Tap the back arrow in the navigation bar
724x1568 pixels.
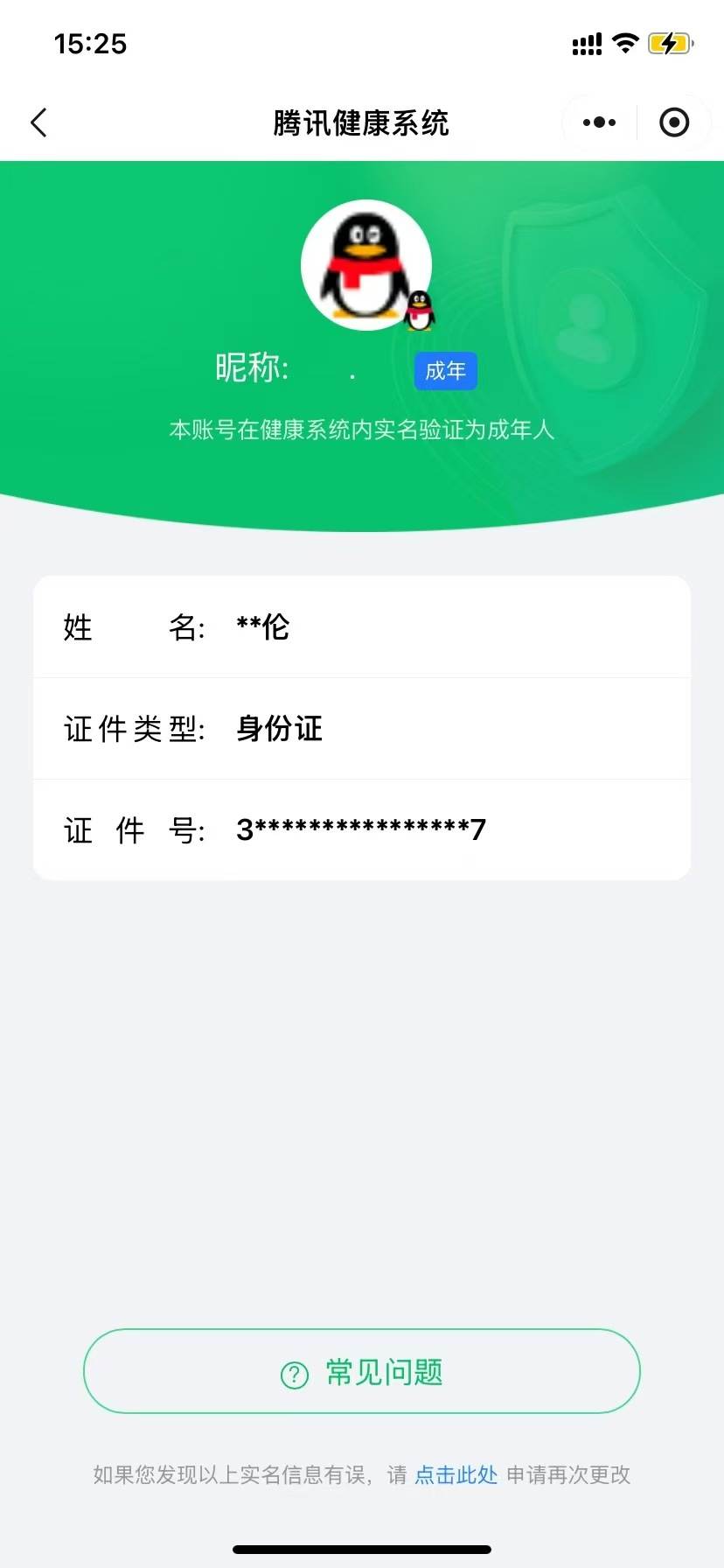pyautogui.click(x=38, y=122)
